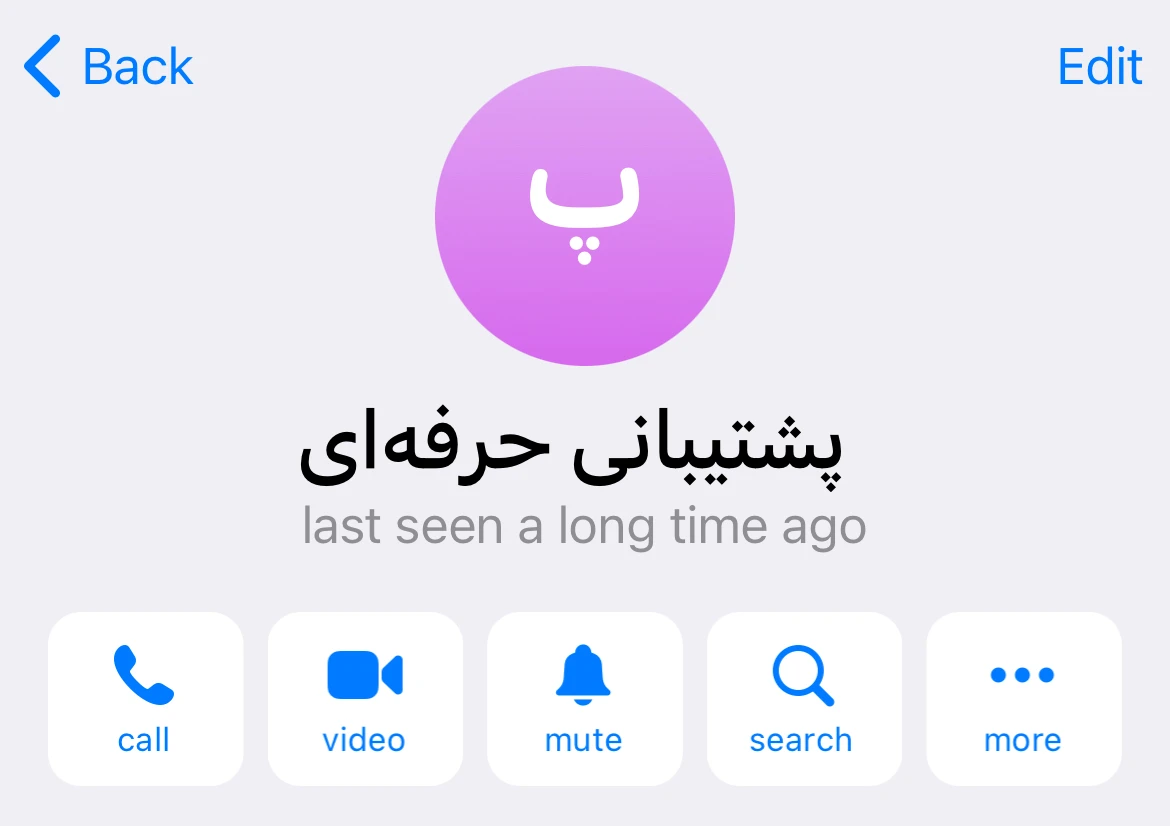Search within this conversation
This screenshot has width=1170, height=826.
(804, 699)
